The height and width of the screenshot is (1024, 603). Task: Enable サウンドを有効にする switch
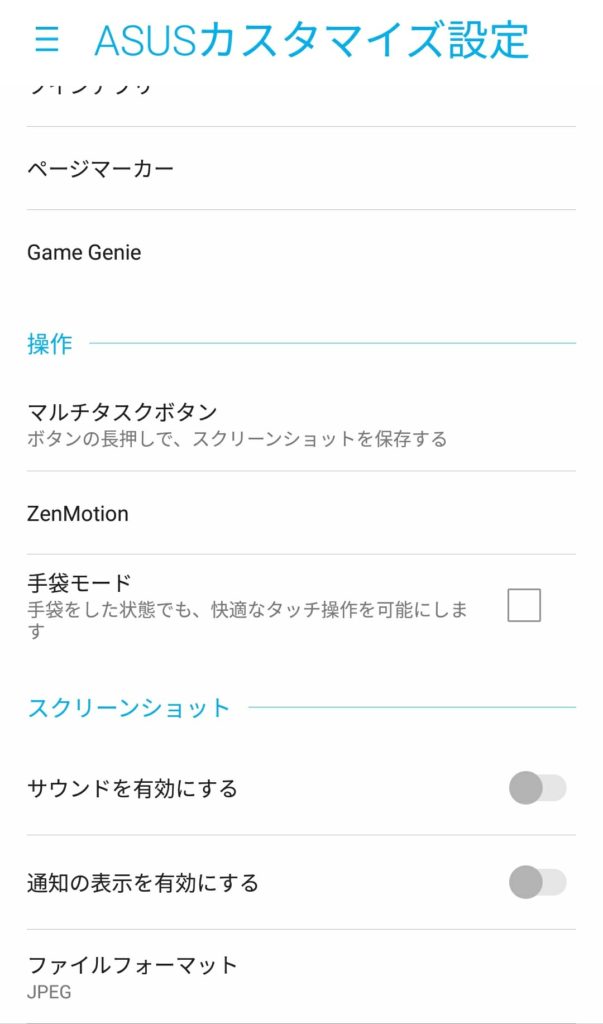(x=537, y=788)
